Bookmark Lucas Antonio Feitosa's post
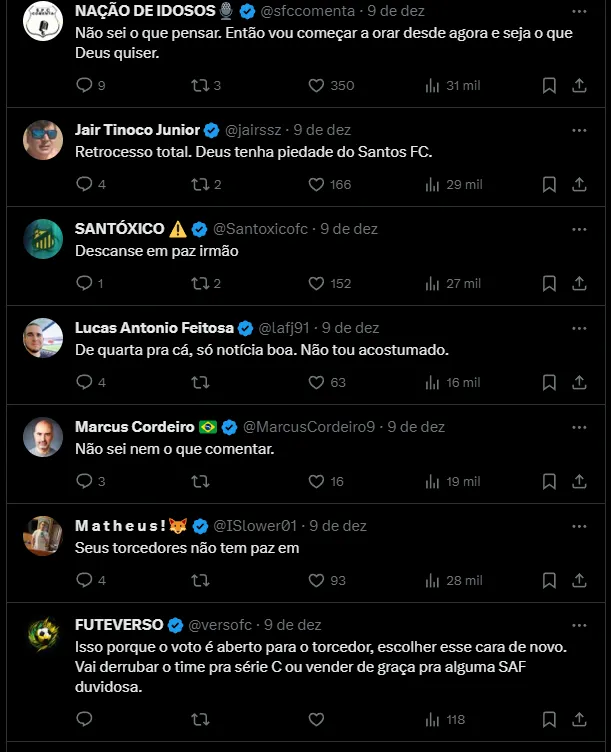611x752 pixels. click(549, 382)
